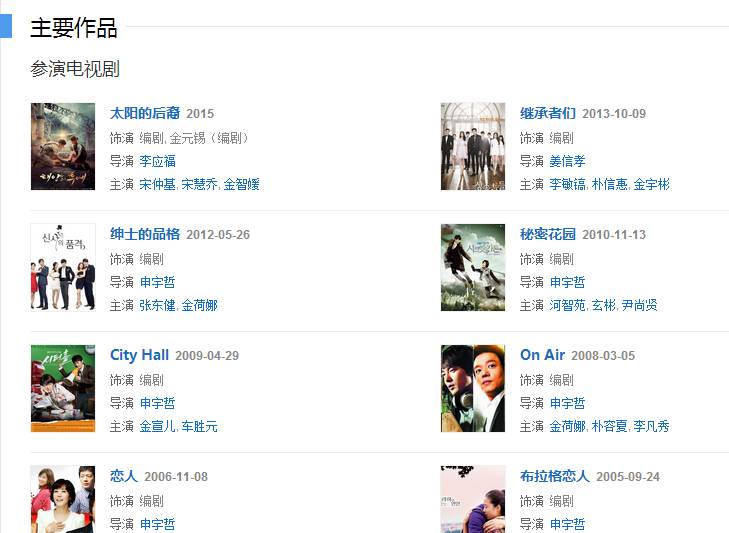Open actor 车胜元's page
This screenshot has width=729, height=533.
click(x=199, y=426)
